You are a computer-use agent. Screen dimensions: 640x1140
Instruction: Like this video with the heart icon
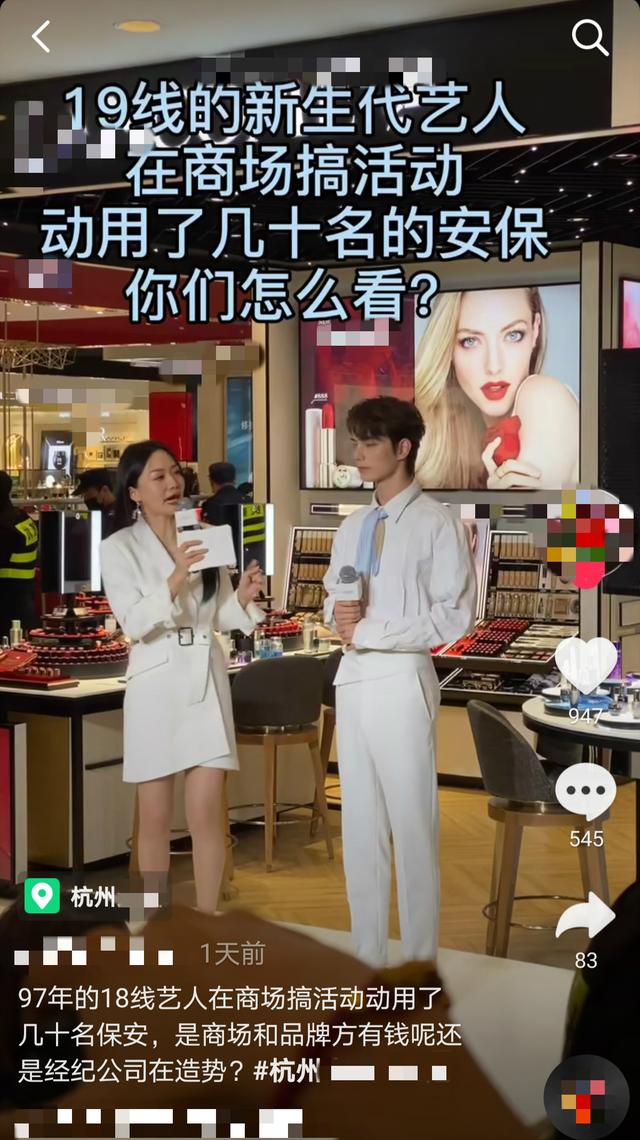click(586, 662)
